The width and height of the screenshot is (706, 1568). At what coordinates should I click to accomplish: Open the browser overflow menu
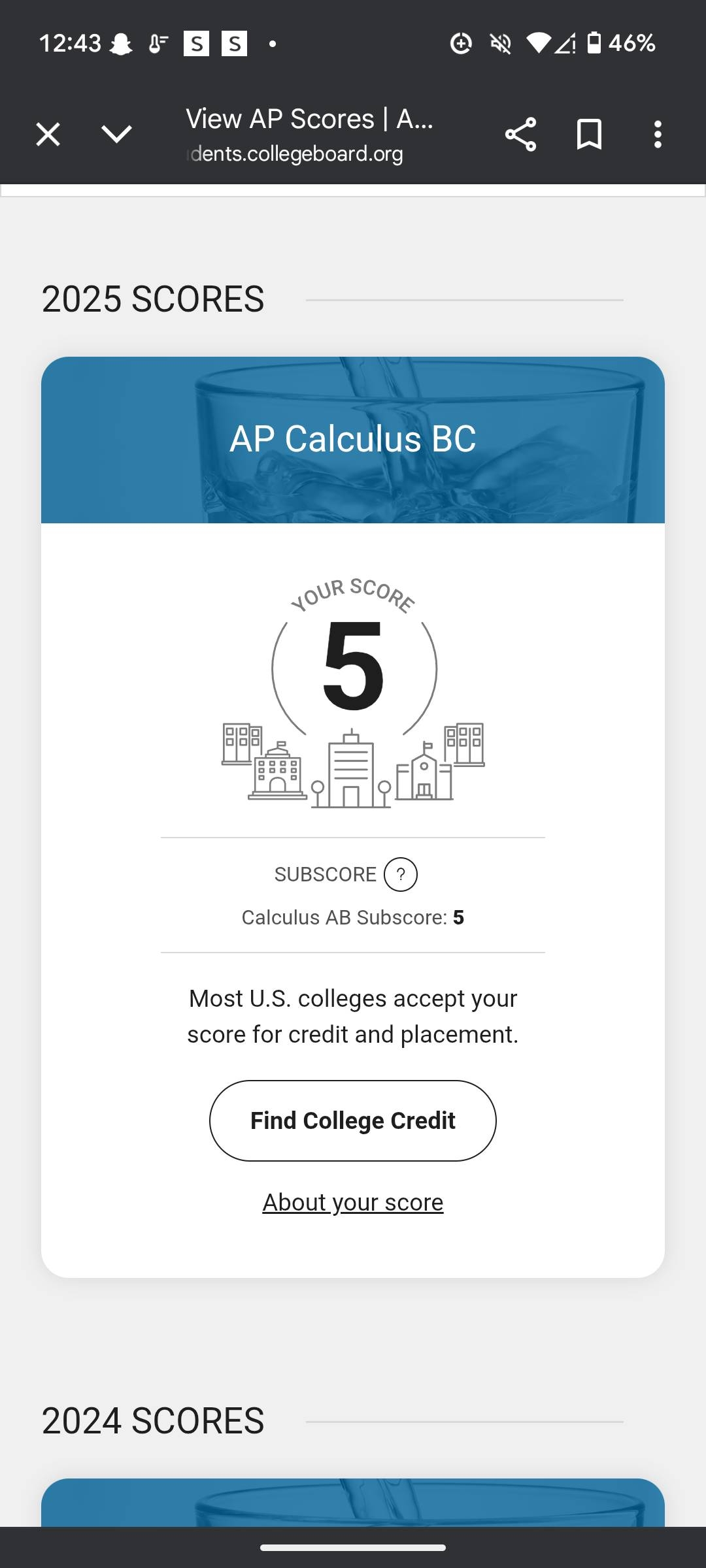[x=658, y=135]
